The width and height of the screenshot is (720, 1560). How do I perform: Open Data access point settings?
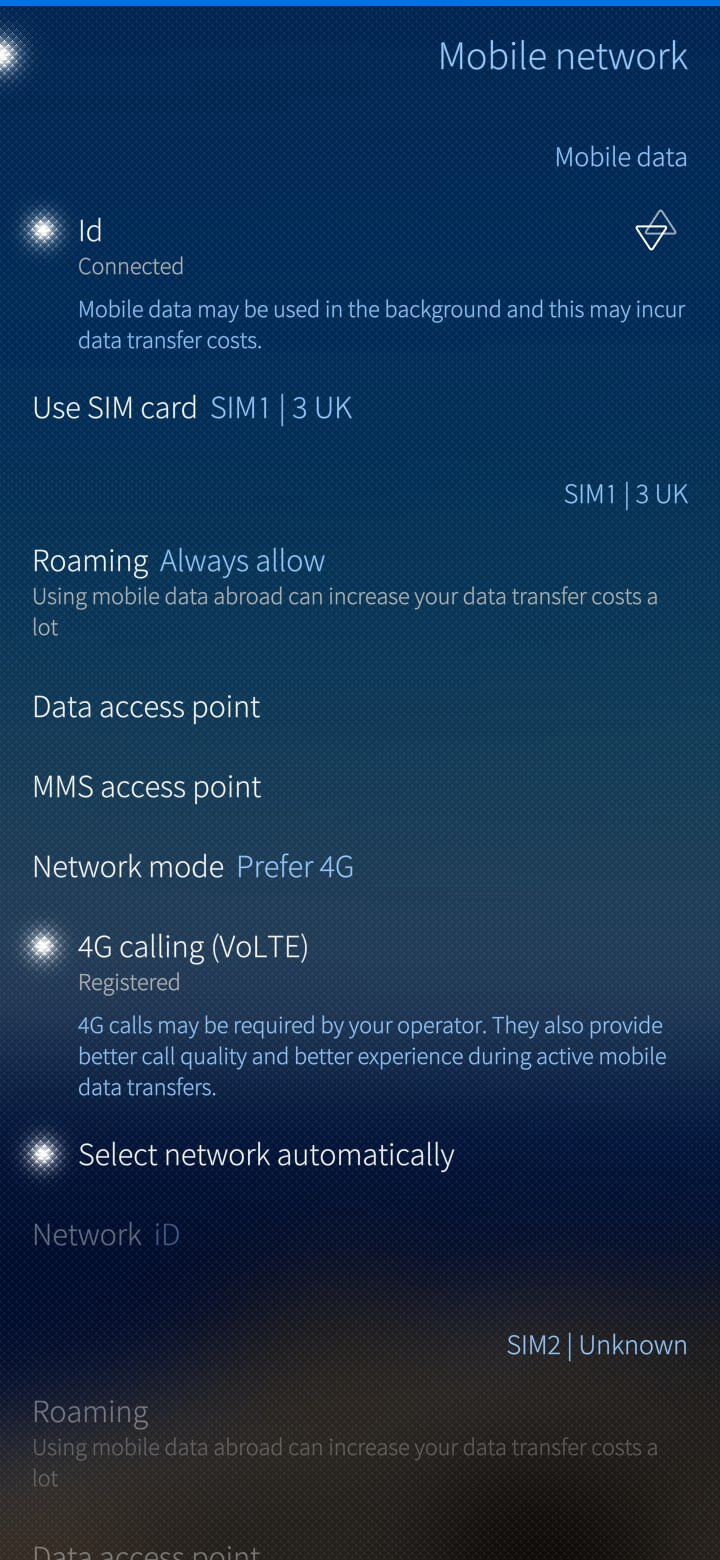360,707
